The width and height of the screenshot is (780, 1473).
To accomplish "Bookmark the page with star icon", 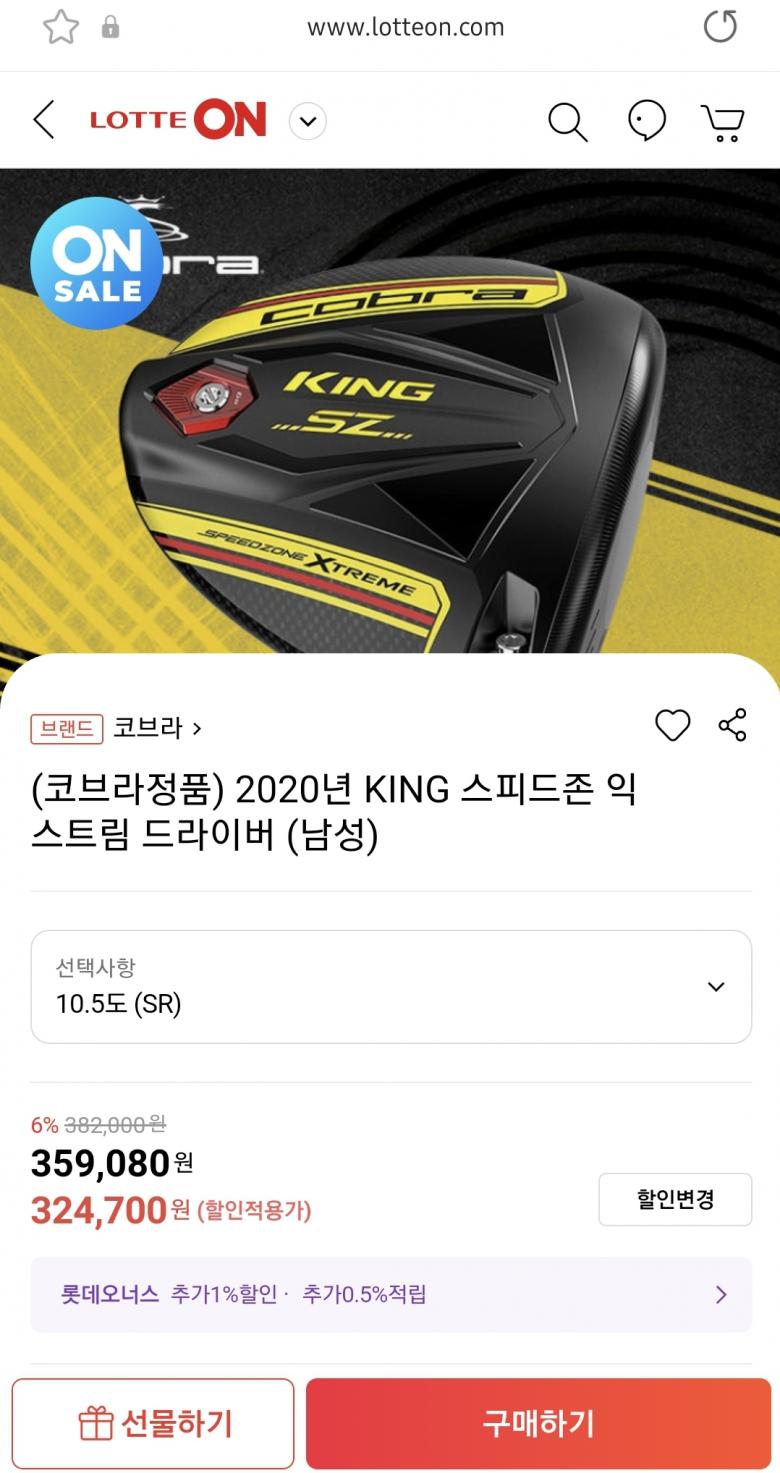I will coord(60,27).
